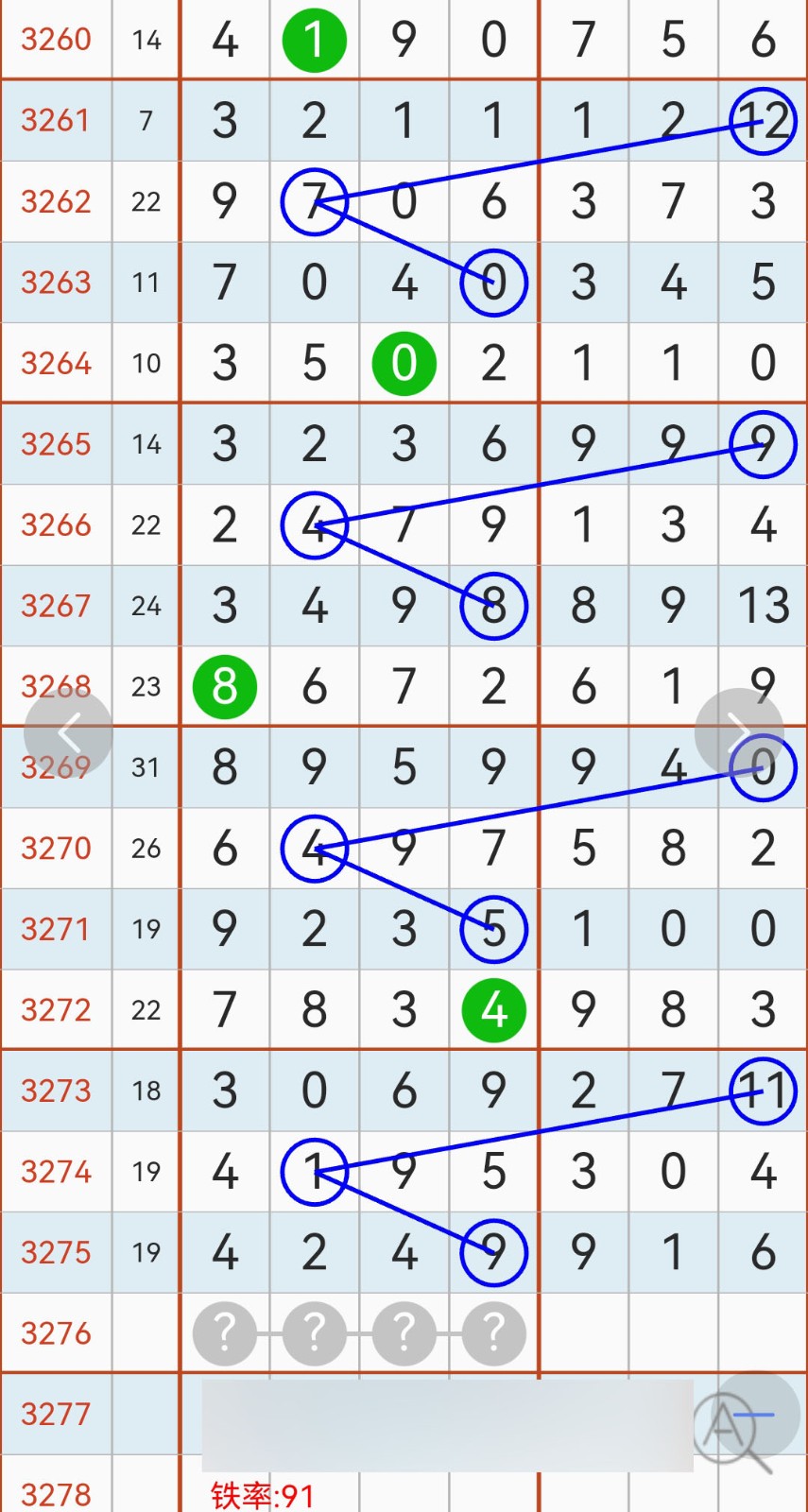Click the third question mark placeholder in row 3276
The image size is (808, 1512).
tap(404, 1332)
